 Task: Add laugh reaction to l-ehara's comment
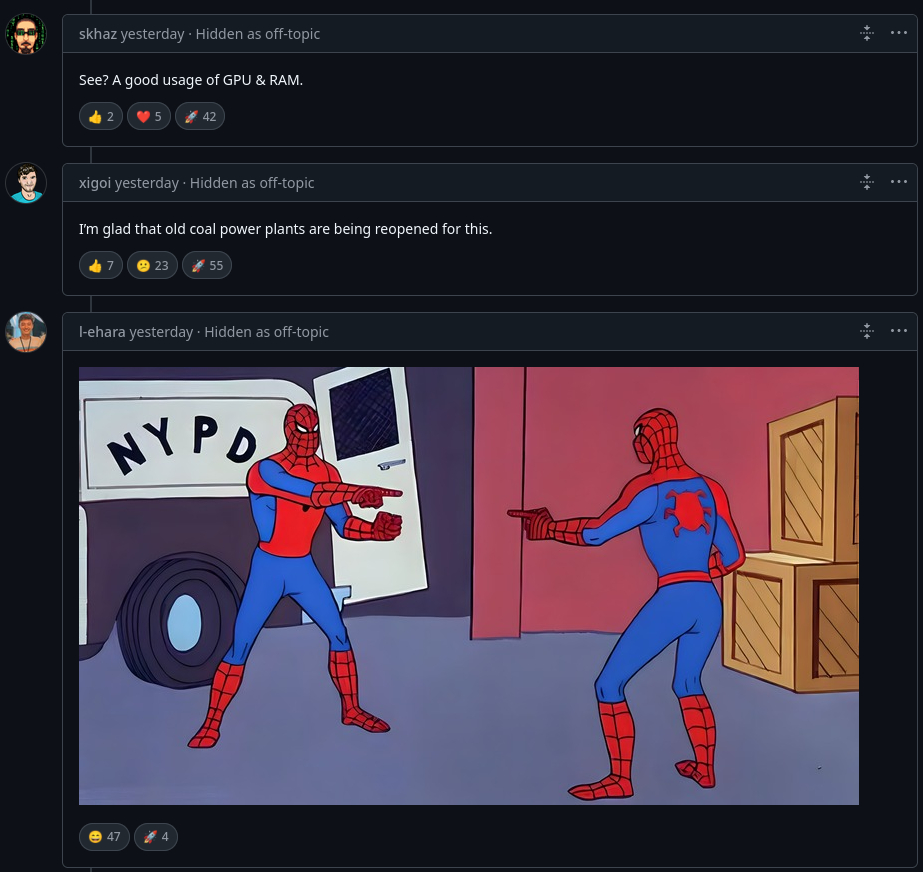pos(104,837)
